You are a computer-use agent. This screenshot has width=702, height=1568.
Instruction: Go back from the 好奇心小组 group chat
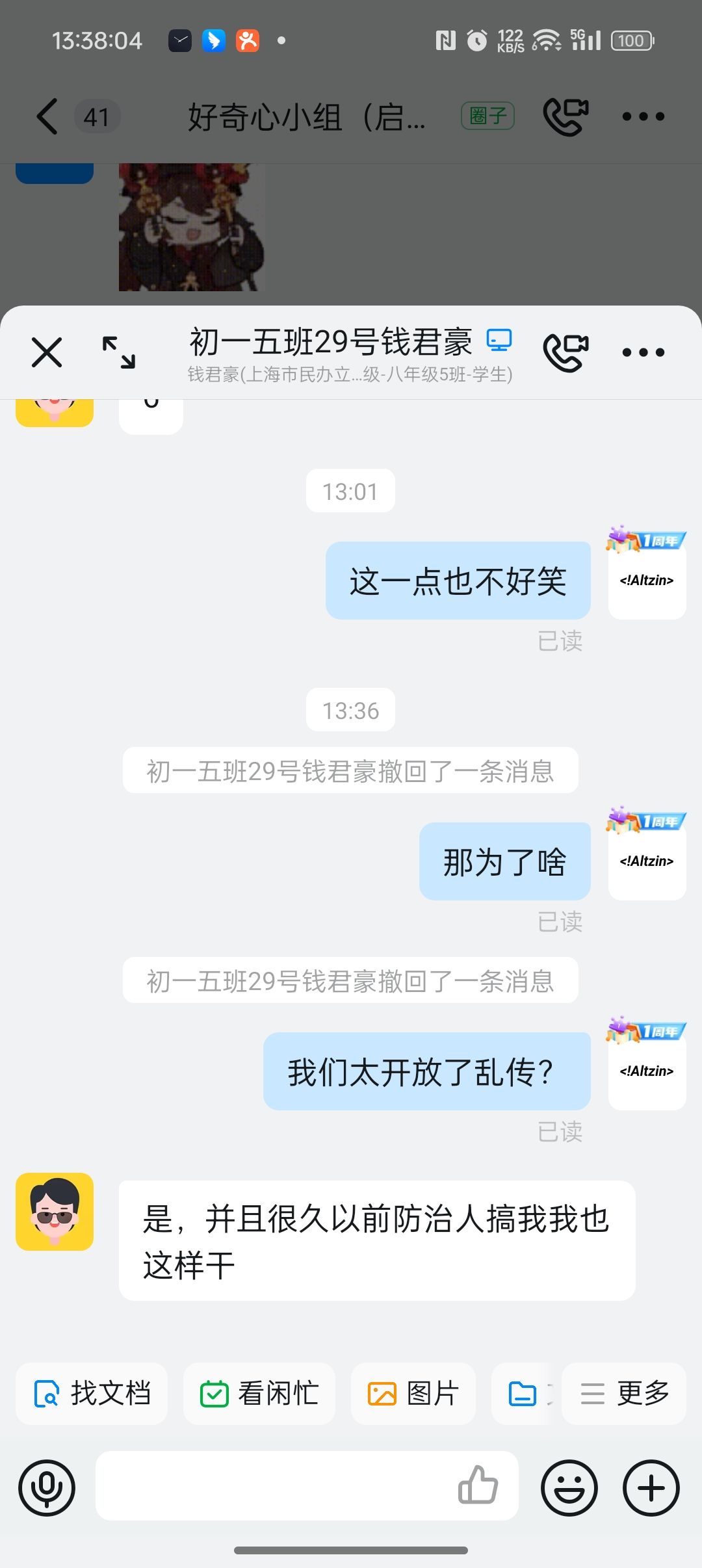pos(47,117)
